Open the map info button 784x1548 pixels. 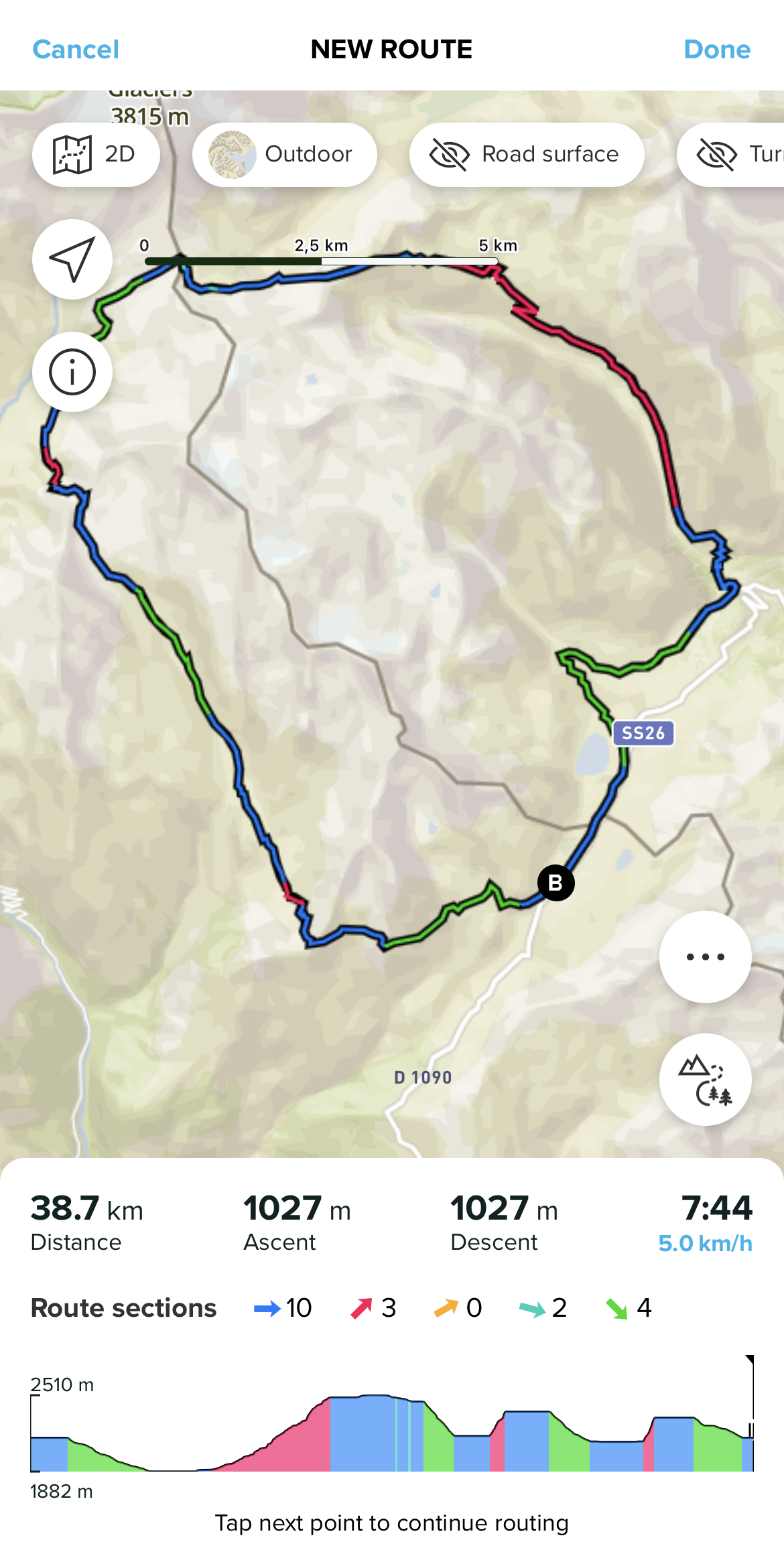click(x=72, y=372)
